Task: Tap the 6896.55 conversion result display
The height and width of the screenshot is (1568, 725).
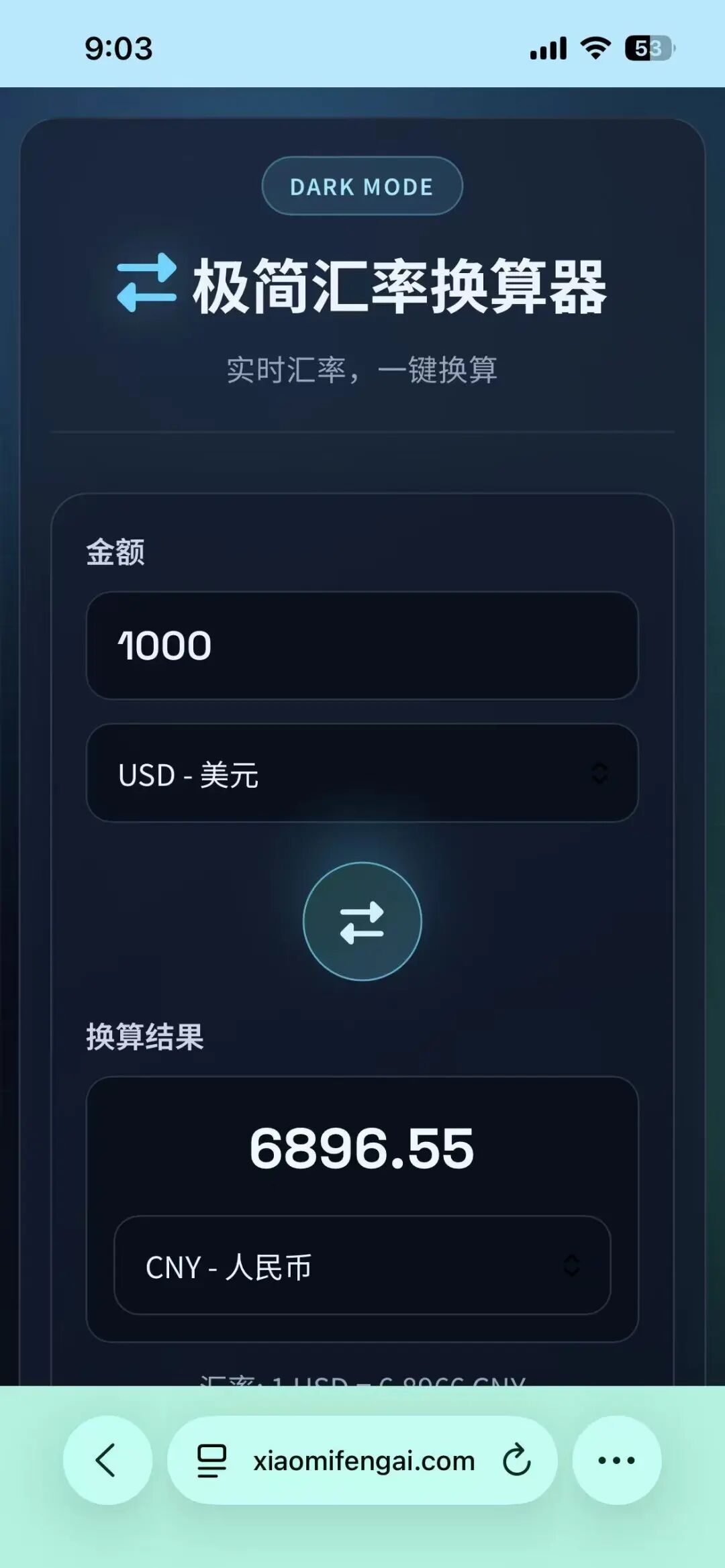Action: coord(362,1149)
